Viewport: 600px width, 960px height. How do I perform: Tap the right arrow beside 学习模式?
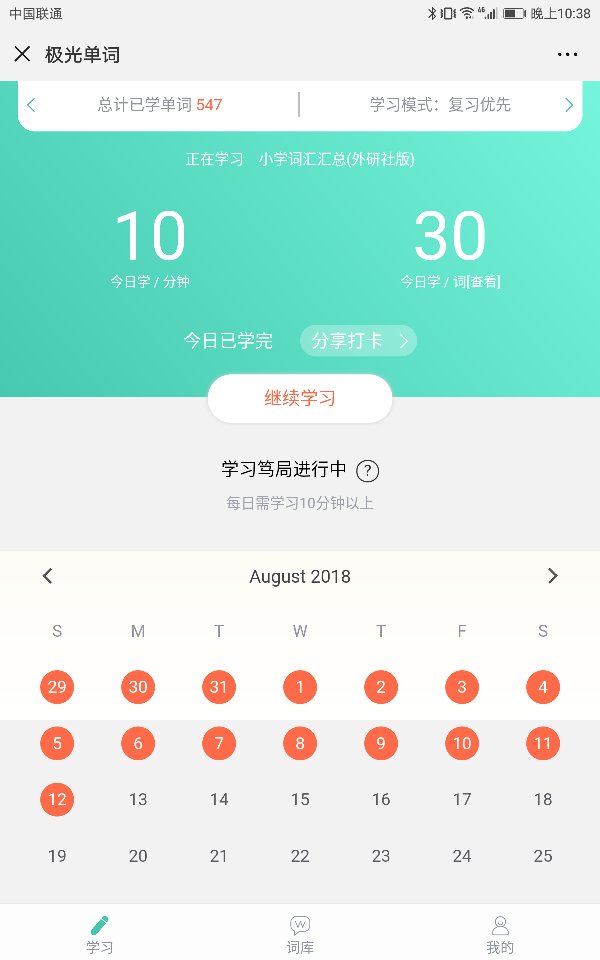pos(569,105)
